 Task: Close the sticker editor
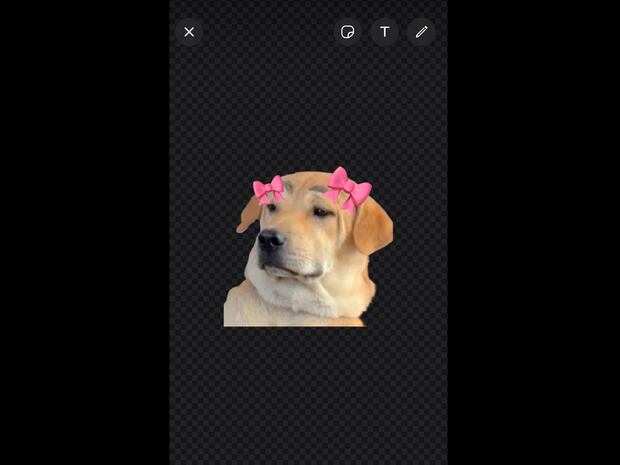(189, 32)
